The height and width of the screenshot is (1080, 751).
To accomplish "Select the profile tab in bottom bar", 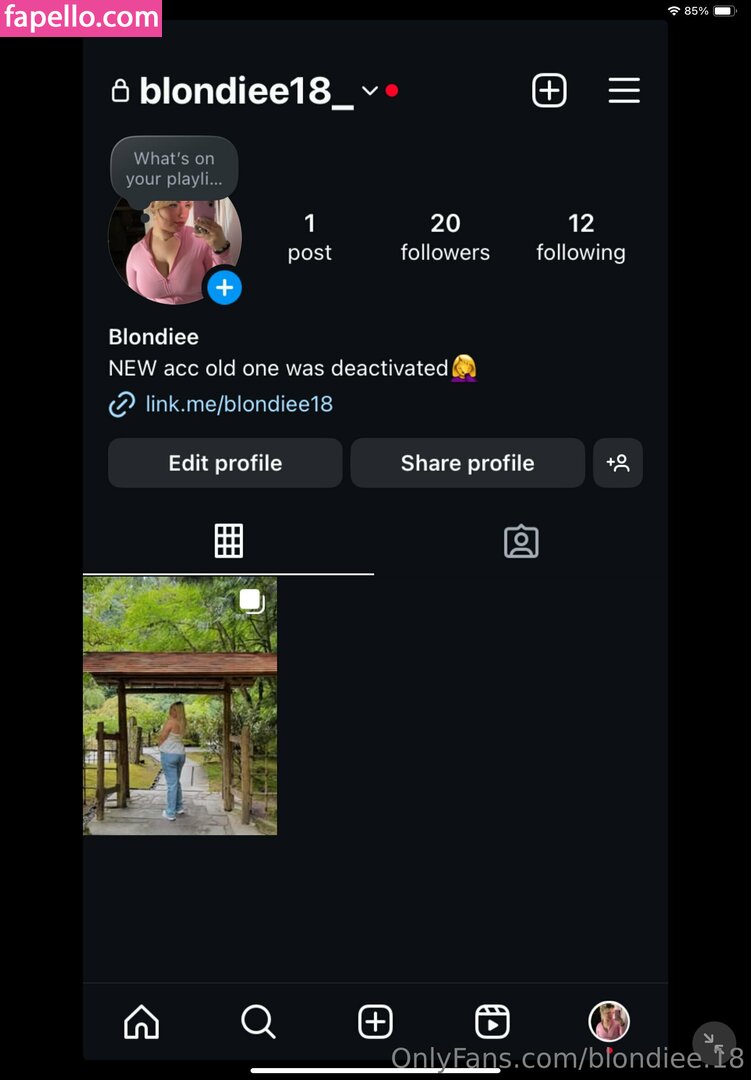I will pyautogui.click(x=609, y=1022).
